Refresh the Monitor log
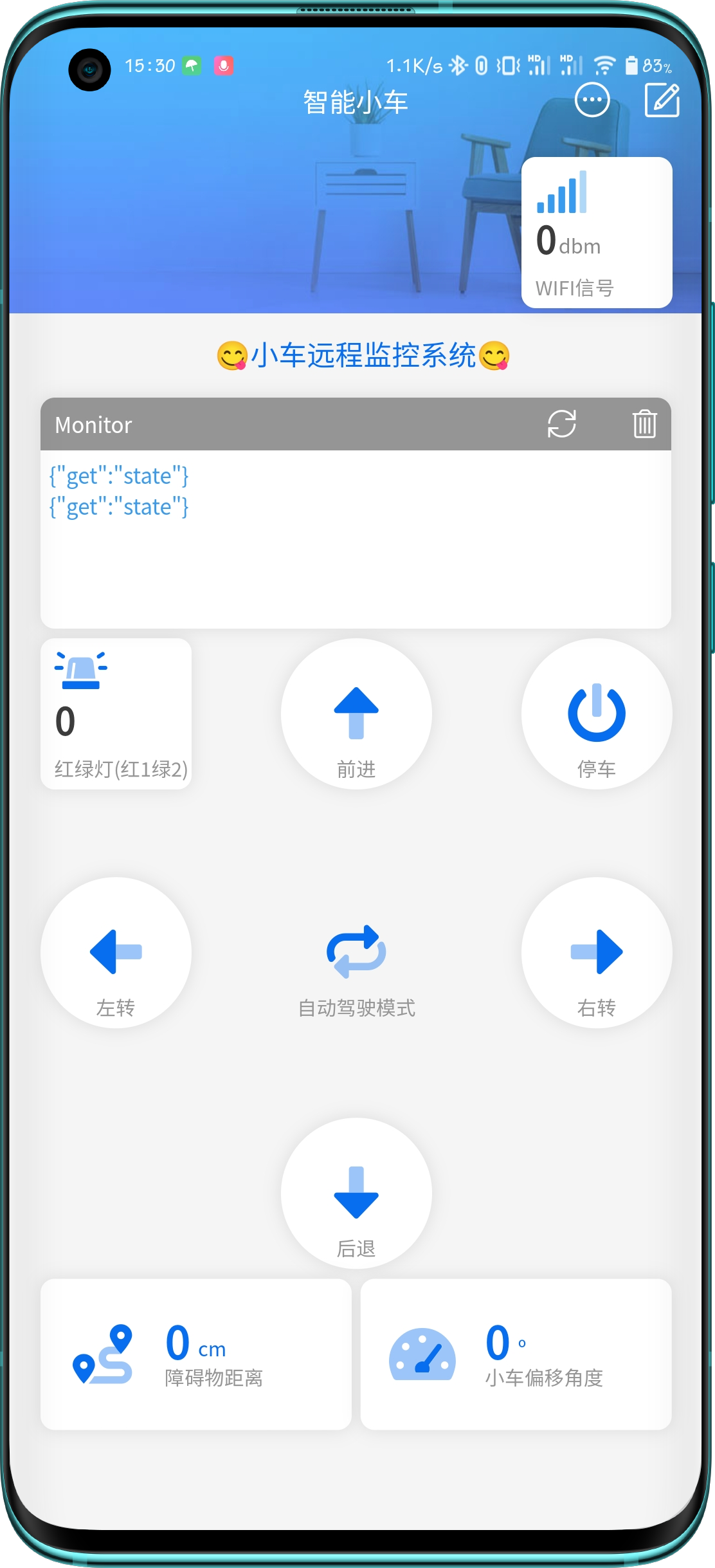715x1568 pixels. pyautogui.click(x=561, y=424)
